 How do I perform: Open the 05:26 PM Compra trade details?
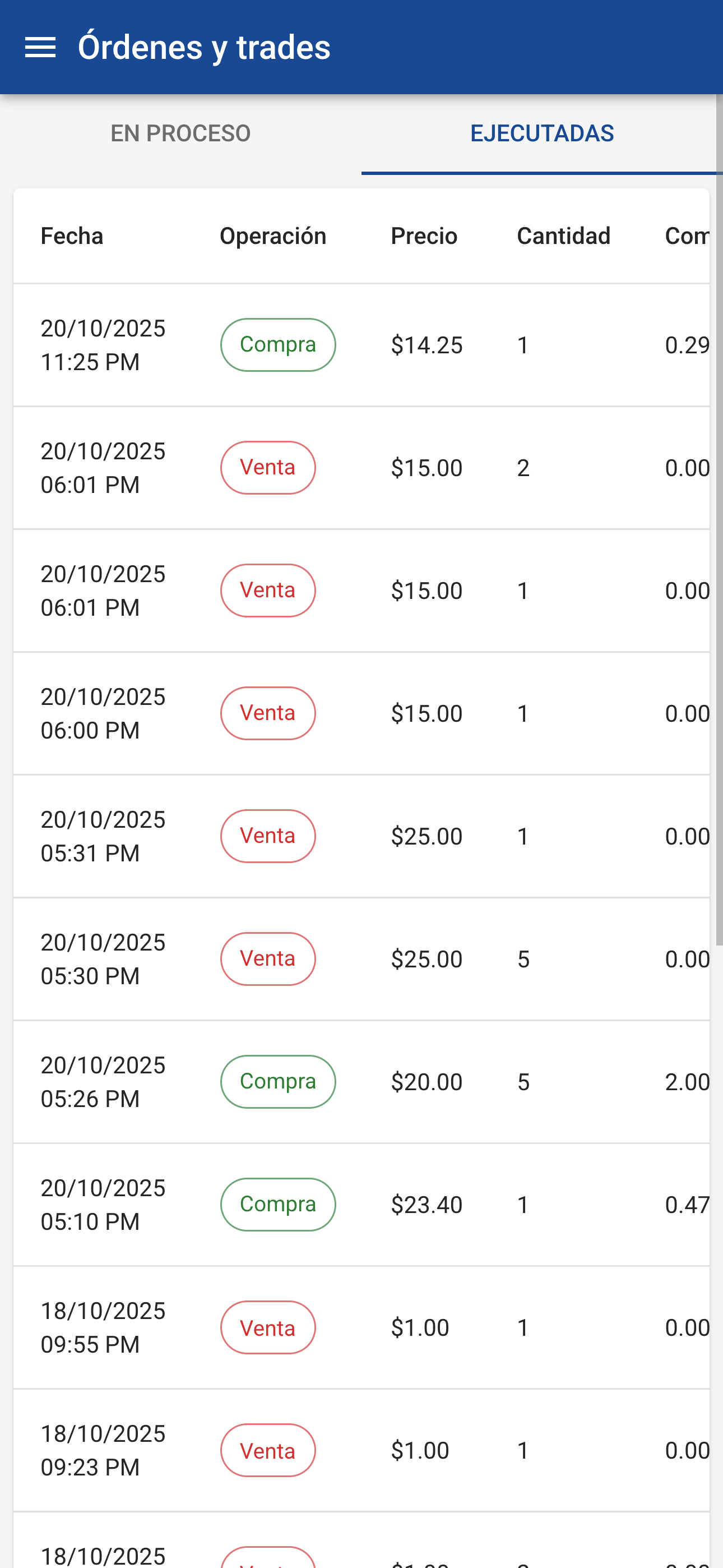[x=361, y=1081]
